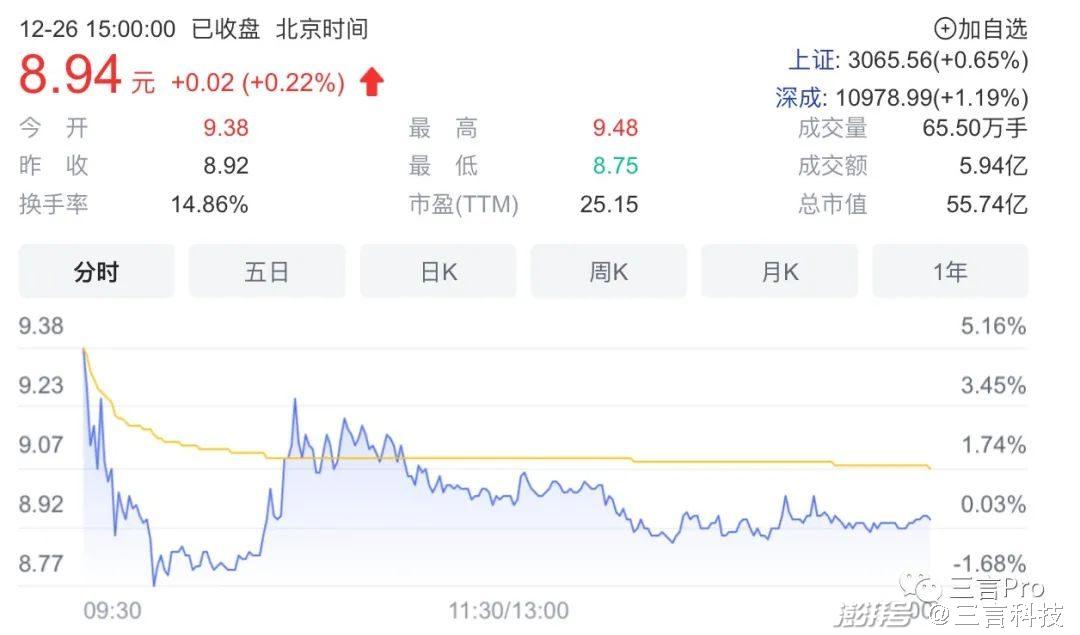This screenshot has height=635, width=1080.
Task: Open the 周K chart tab
Action: (609, 271)
